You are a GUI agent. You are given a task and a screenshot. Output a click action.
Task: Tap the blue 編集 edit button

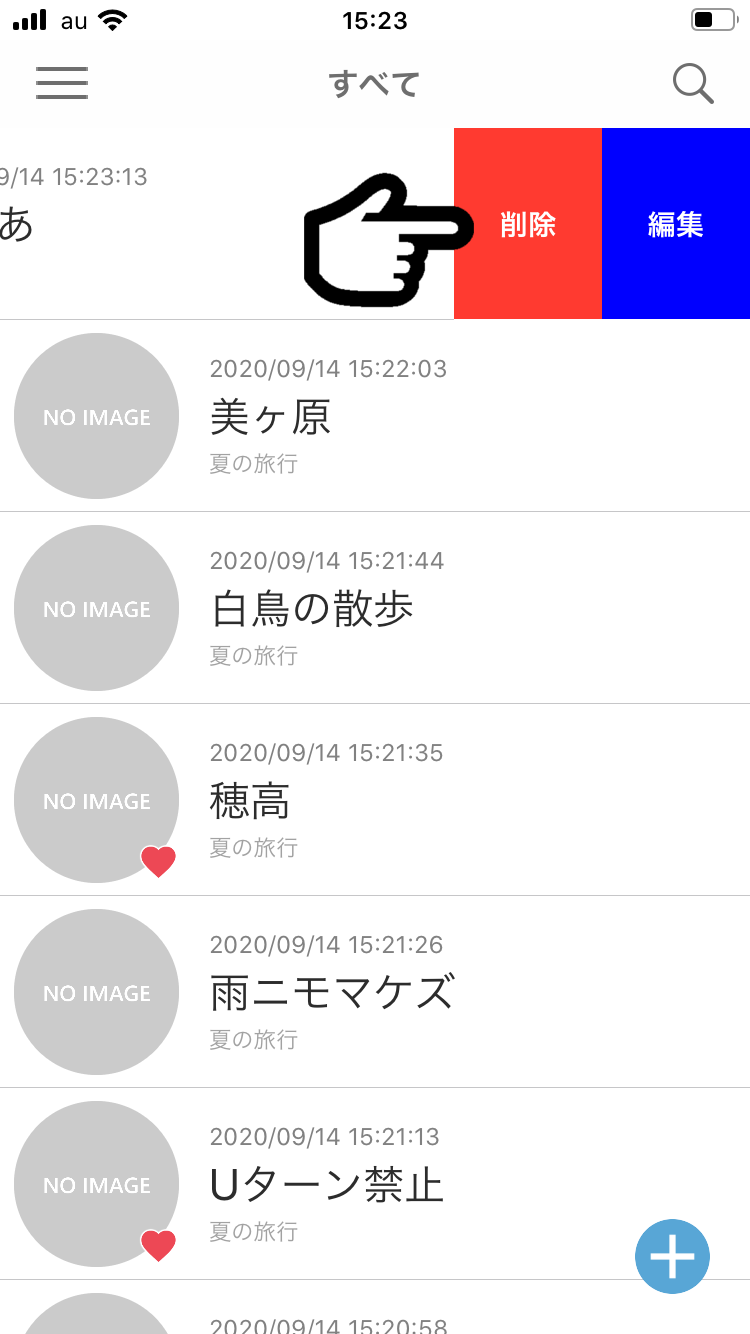pos(676,224)
